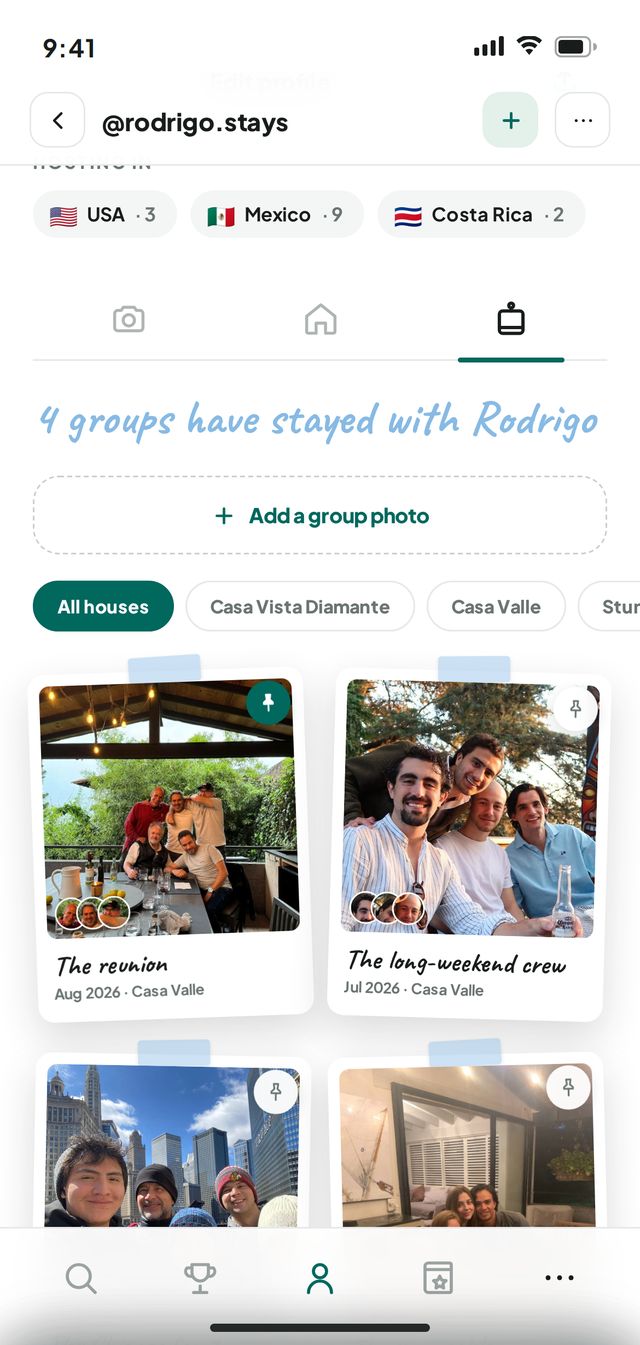This screenshot has width=640, height=1345.
Task: Switch to the houses tab
Action: point(320,320)
